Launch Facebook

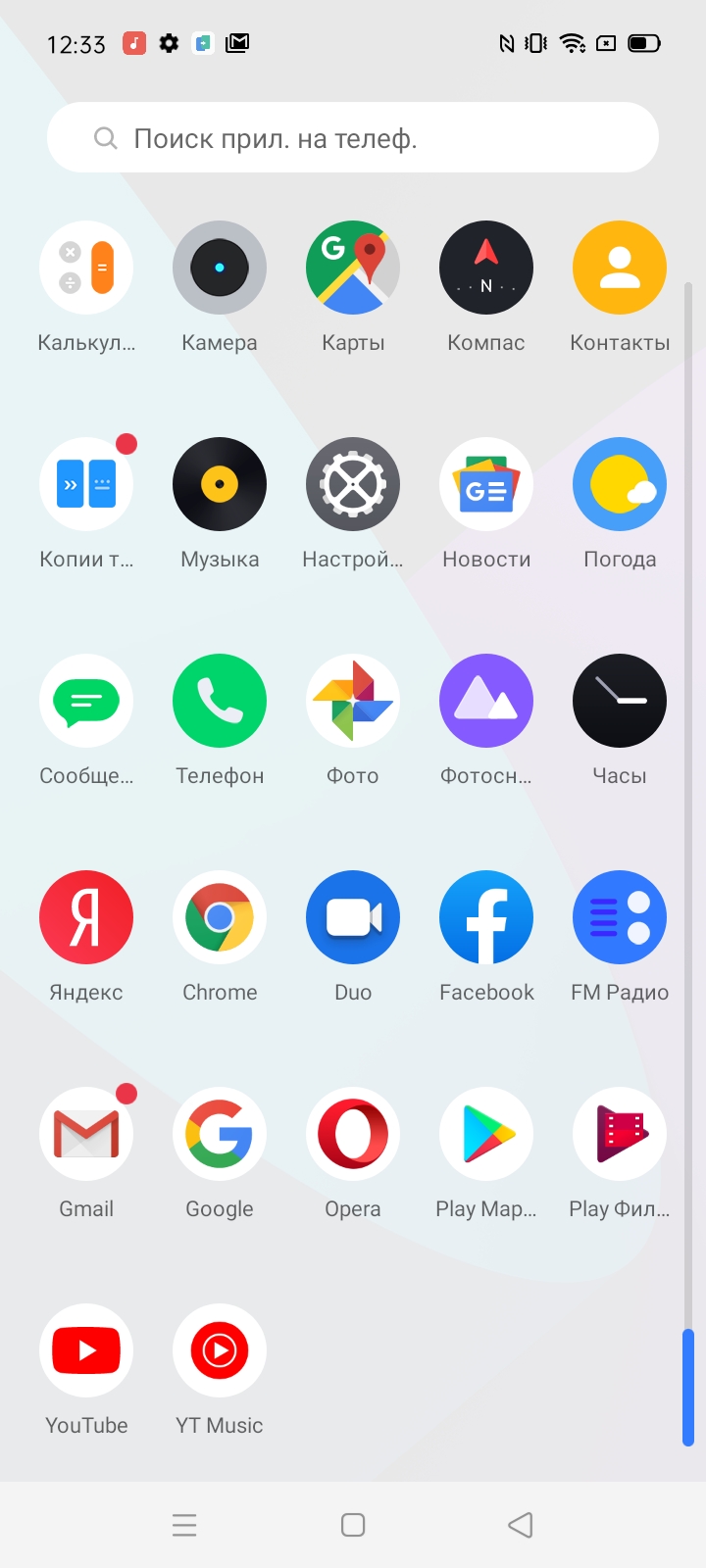(486, 917)
